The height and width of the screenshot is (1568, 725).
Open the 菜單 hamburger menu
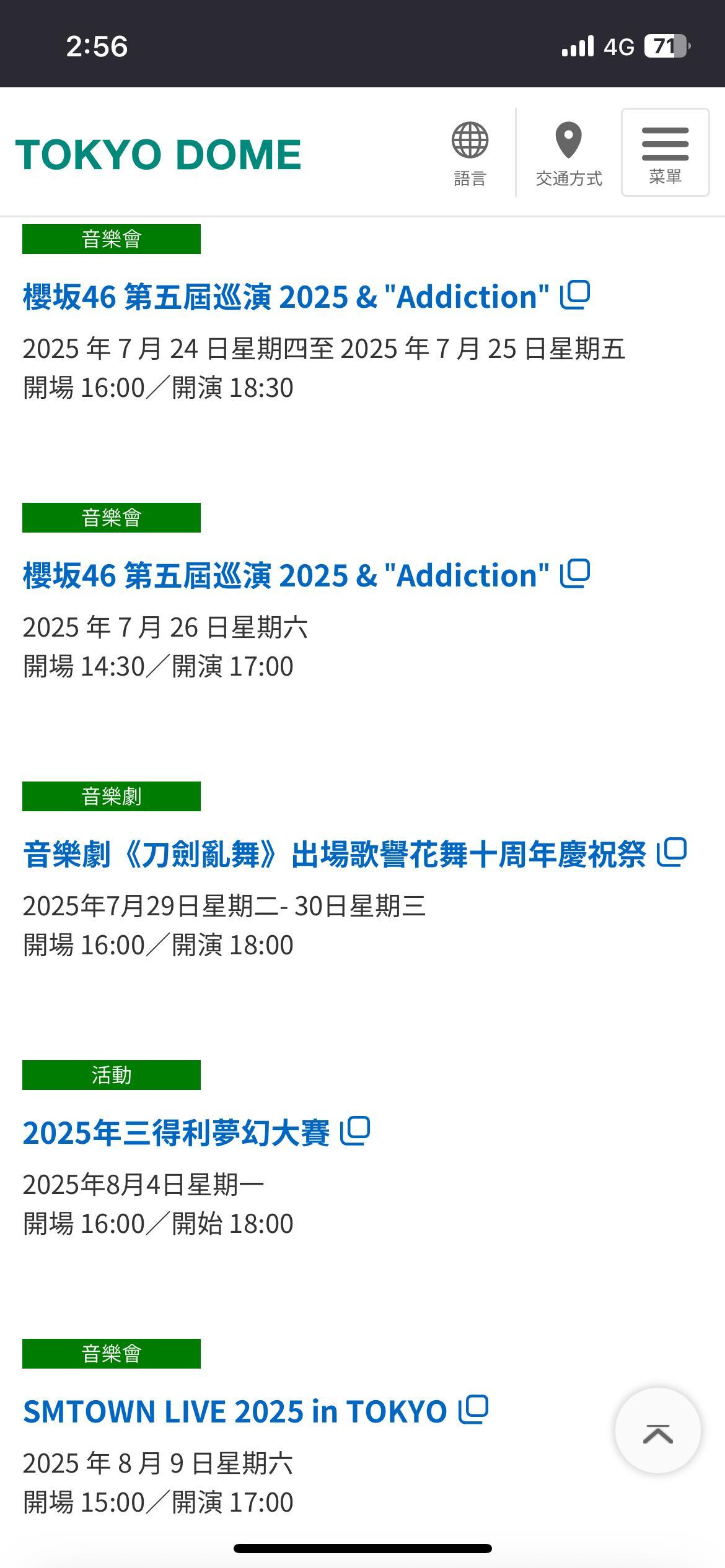point(665,152)
